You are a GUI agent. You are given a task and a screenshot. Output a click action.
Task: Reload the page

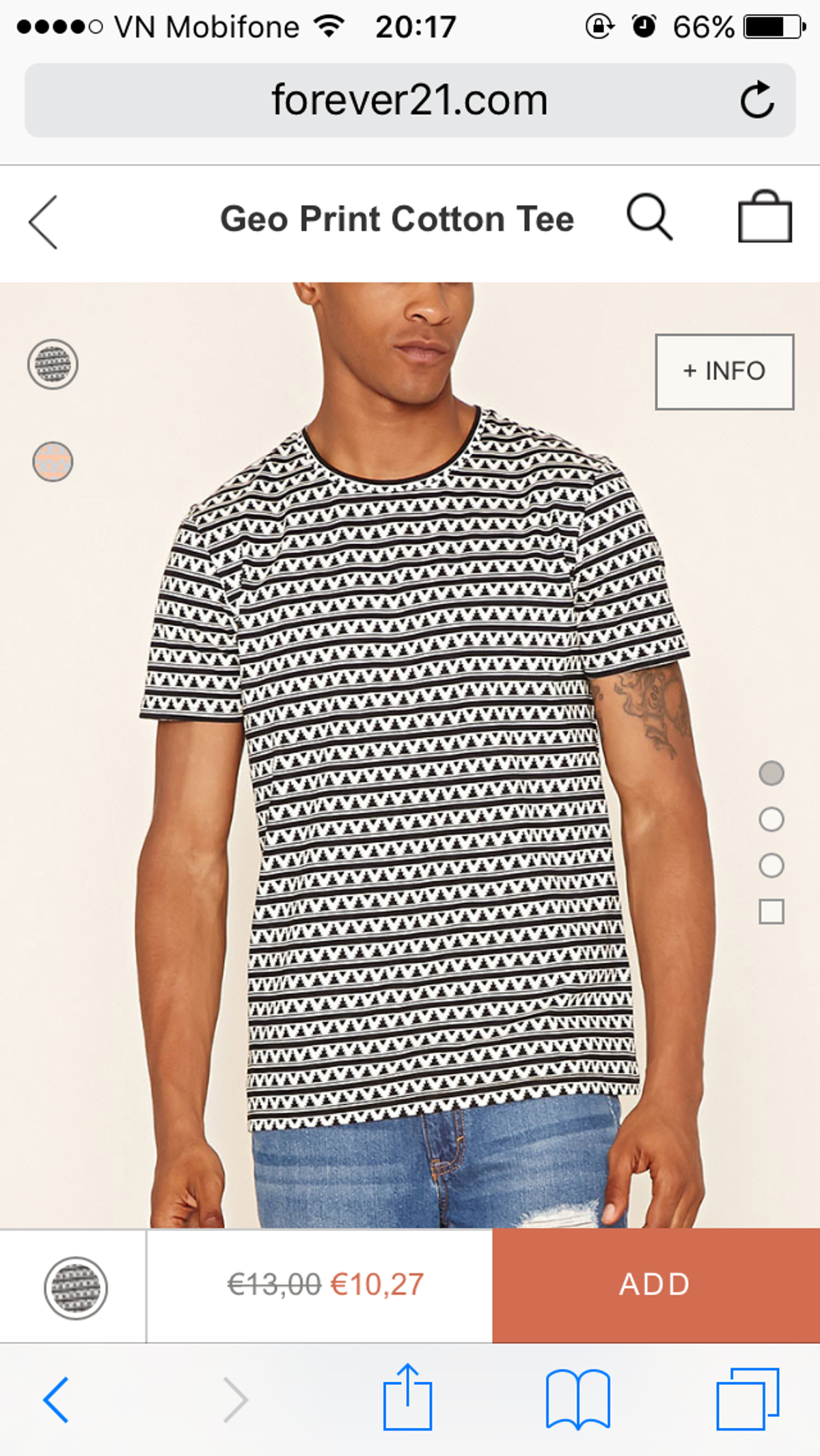pyautogui.click(x=756, y=100)
